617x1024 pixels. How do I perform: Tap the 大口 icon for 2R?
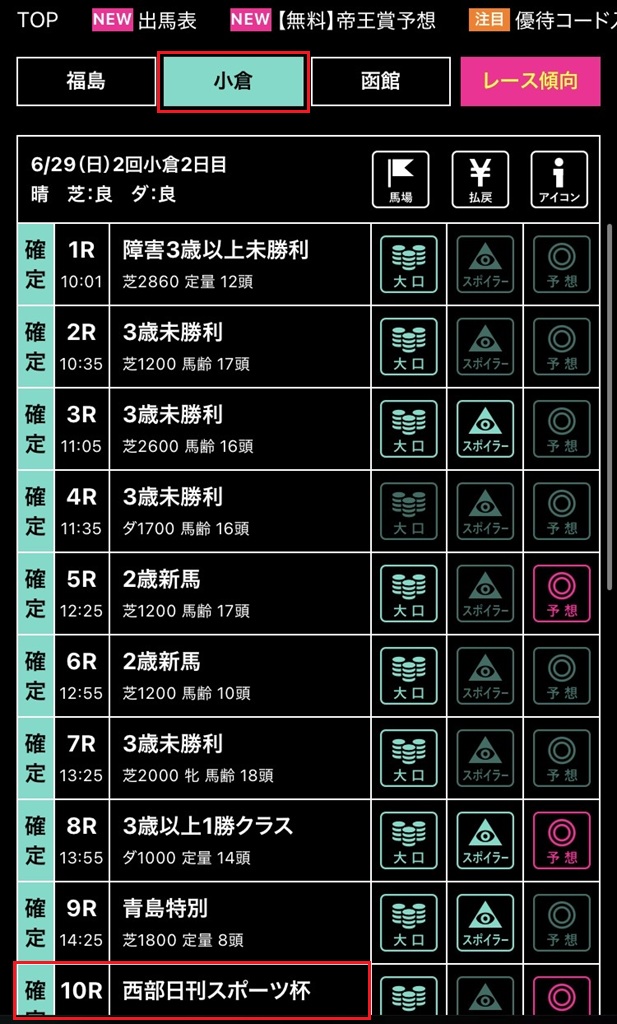(410, 346)
